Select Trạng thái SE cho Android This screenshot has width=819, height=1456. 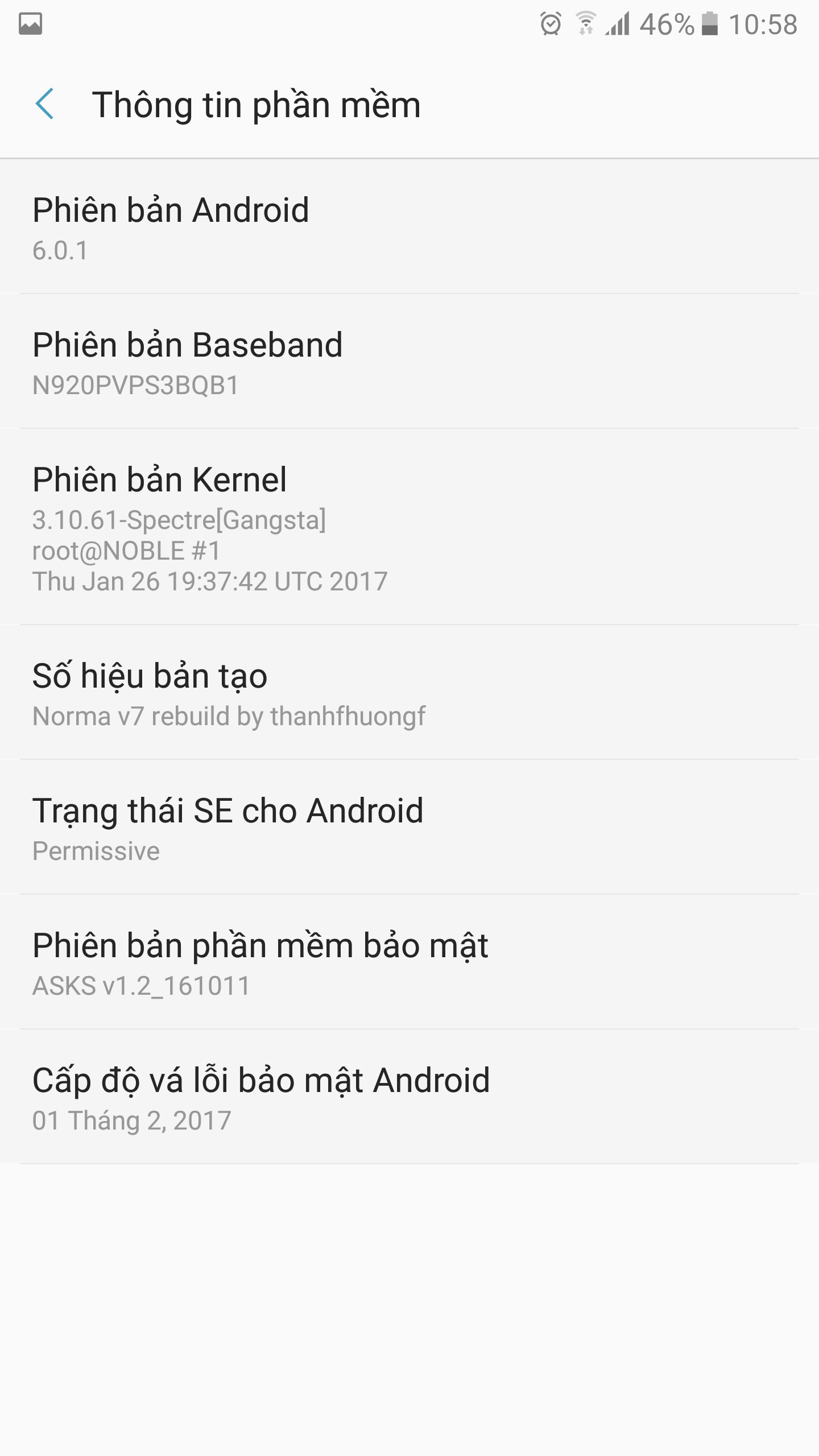coord(409,827)
